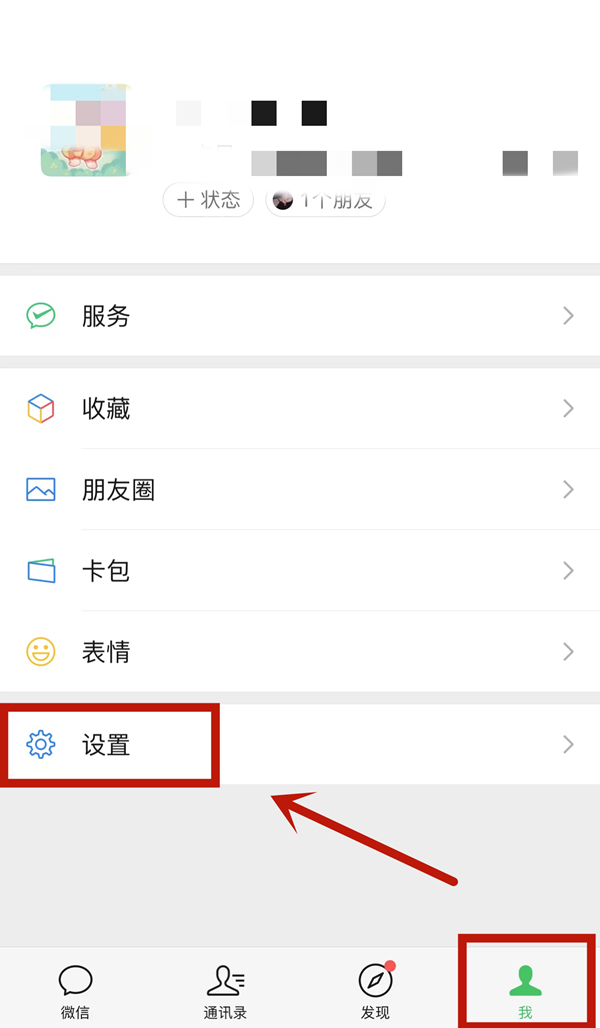
Task: Tap the profile avatar picture
Action: click(86, 130)
